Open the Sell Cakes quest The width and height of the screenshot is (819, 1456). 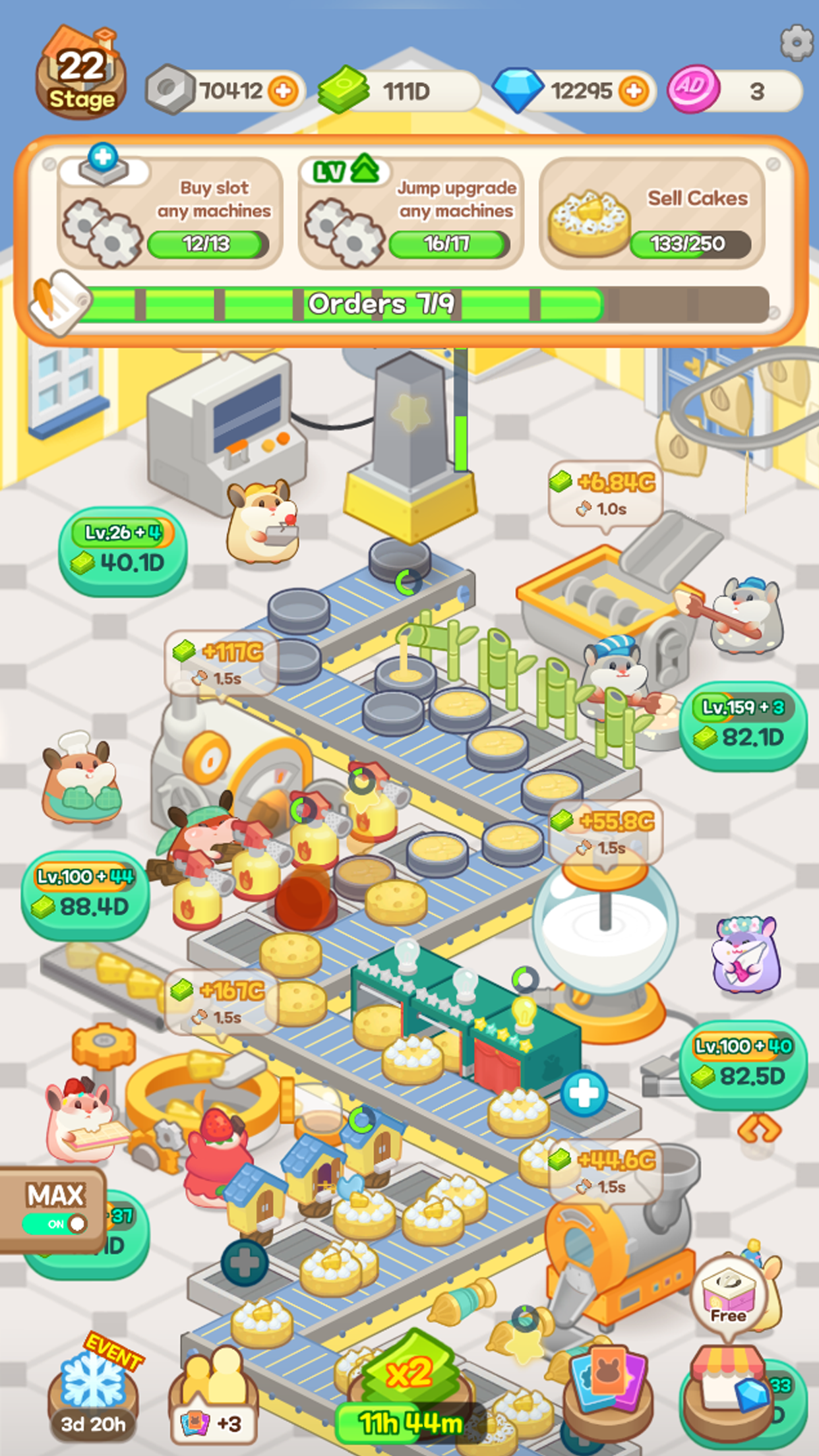tap(653, 213)
